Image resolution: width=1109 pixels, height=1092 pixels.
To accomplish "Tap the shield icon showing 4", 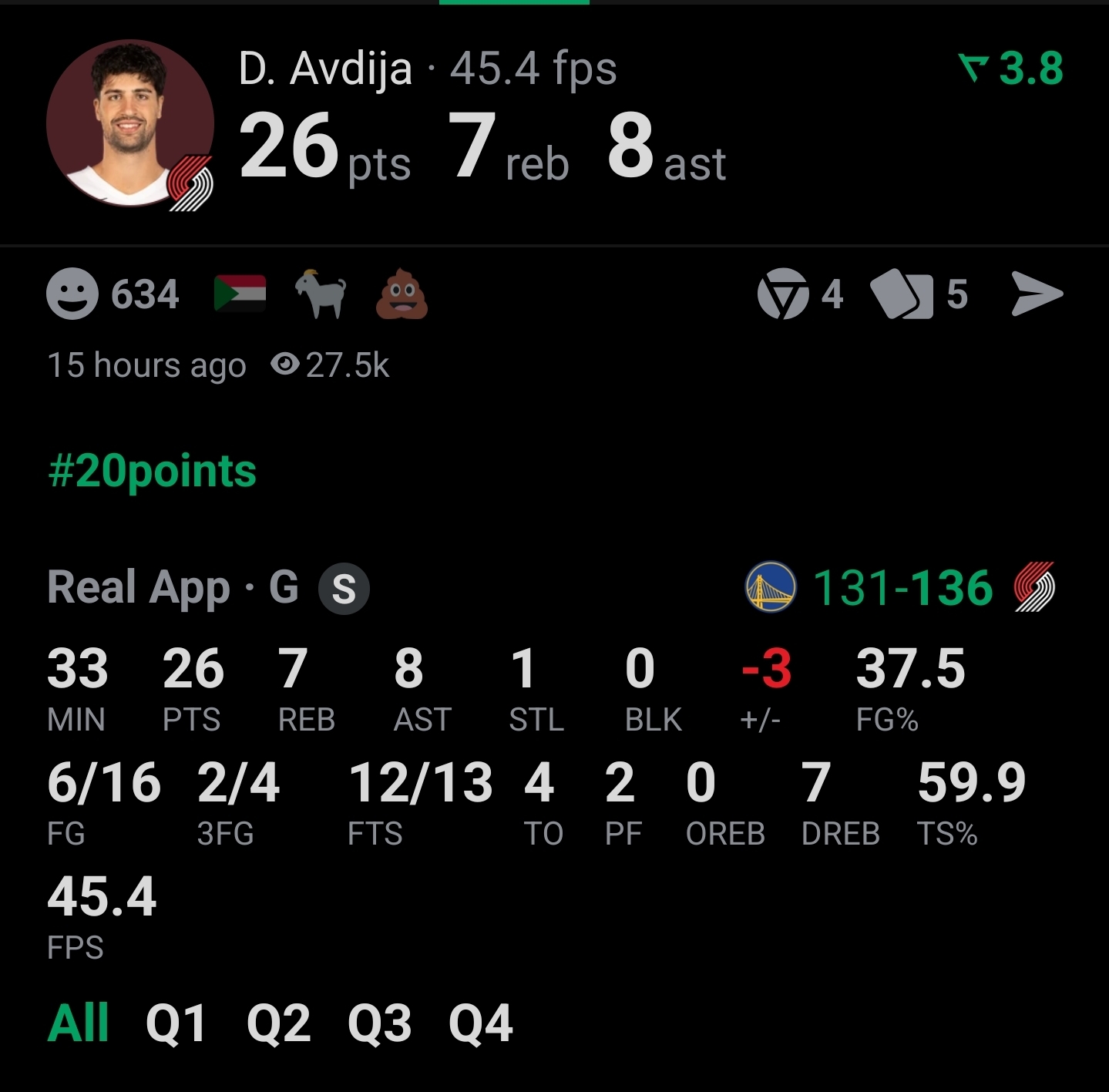I will pos(783,294).
